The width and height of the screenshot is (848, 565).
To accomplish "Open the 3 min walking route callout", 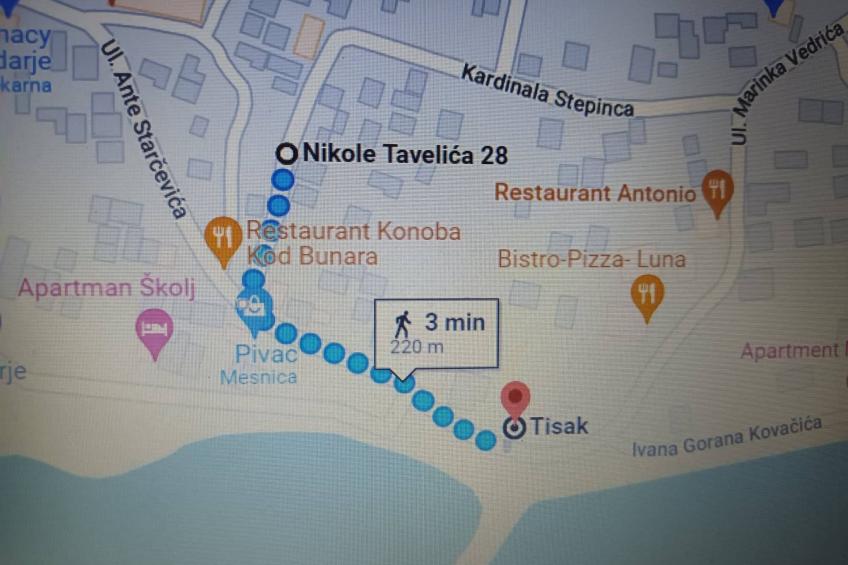I will [x=436, y=332].
